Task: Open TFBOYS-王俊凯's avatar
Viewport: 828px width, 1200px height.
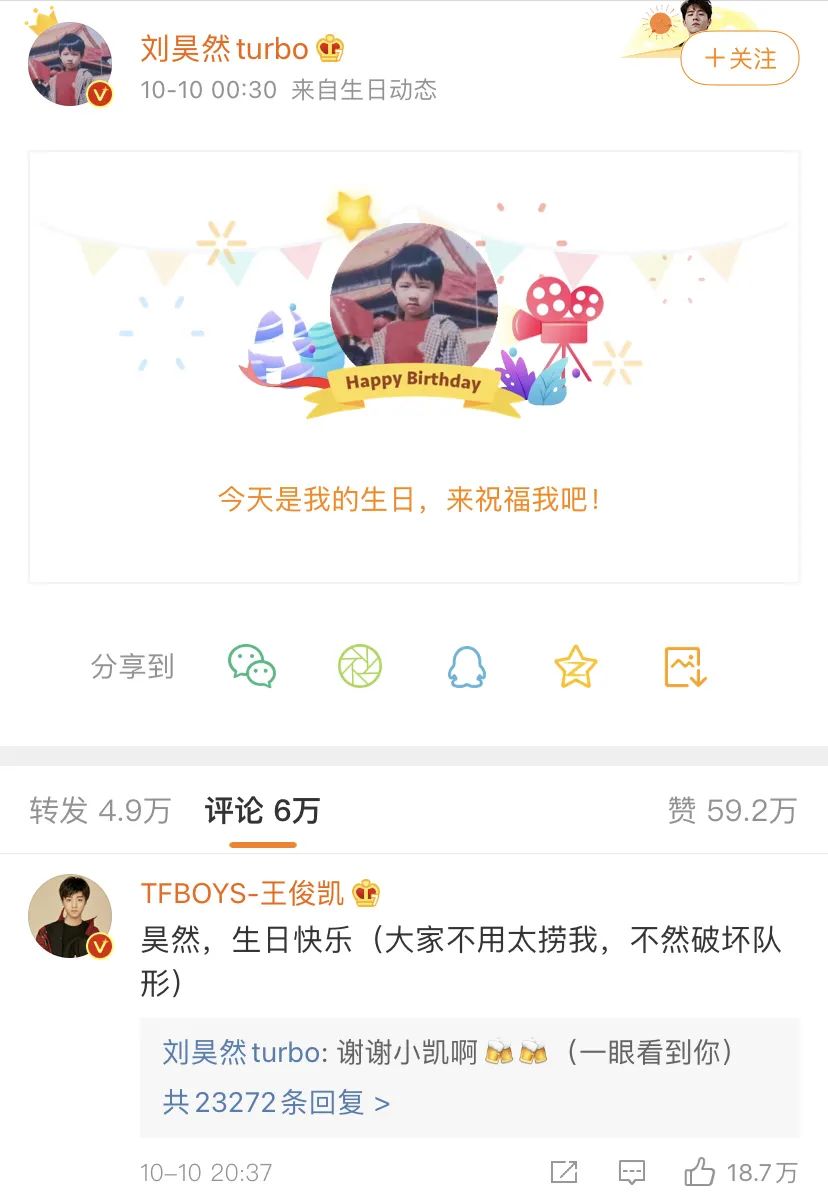Action: tap(69, 917)
